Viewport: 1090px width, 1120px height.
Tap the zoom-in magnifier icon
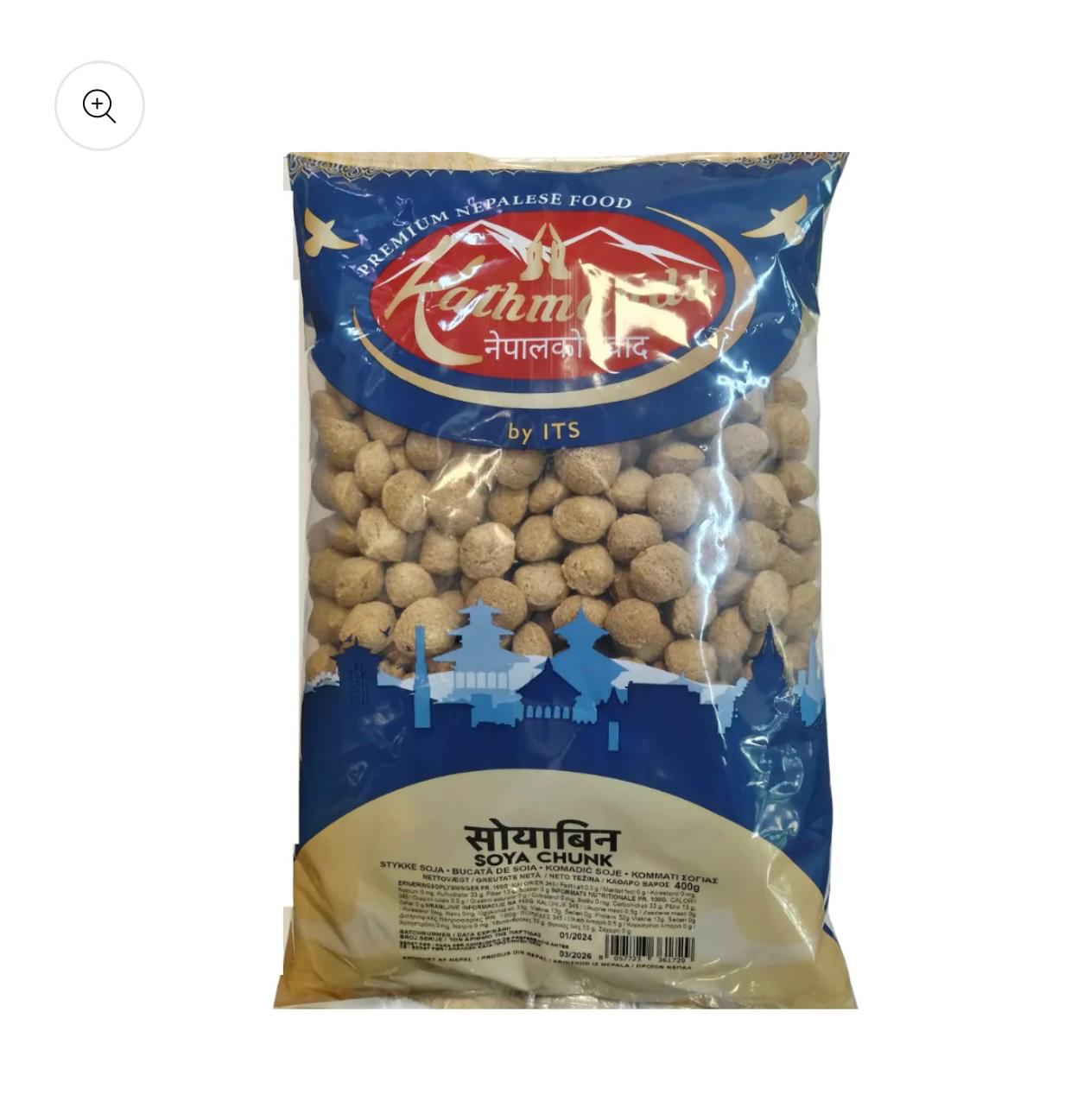pos(99,106)
